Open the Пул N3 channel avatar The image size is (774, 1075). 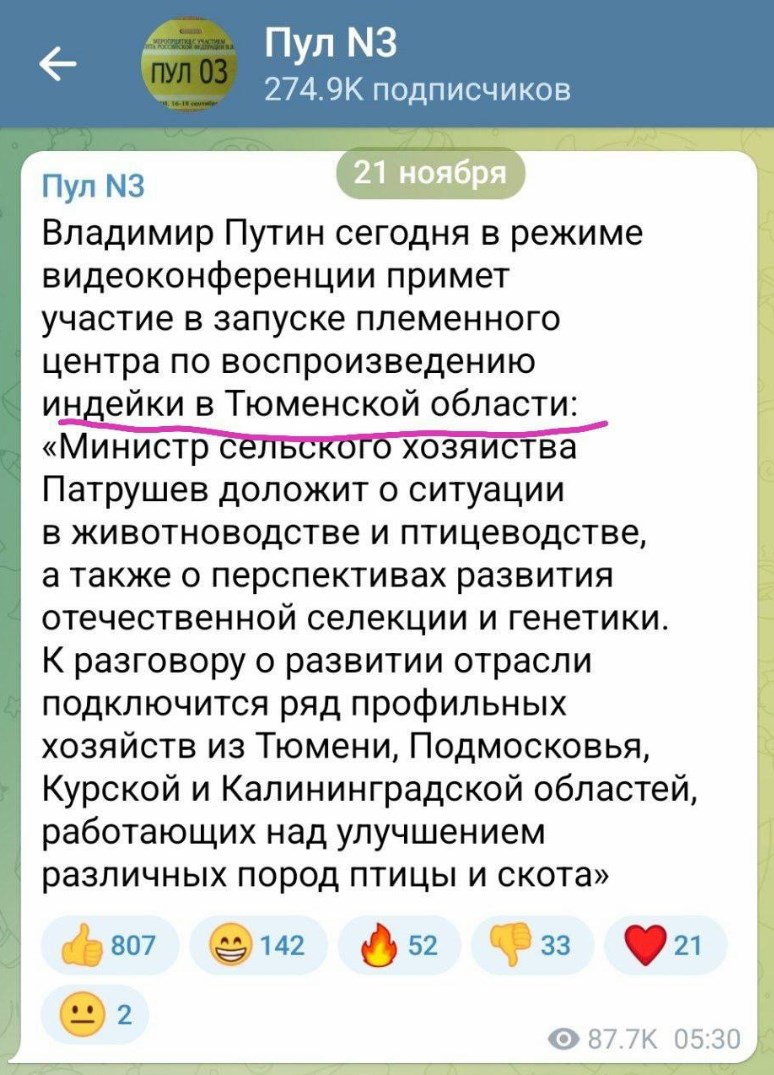[x=189, y=66]
